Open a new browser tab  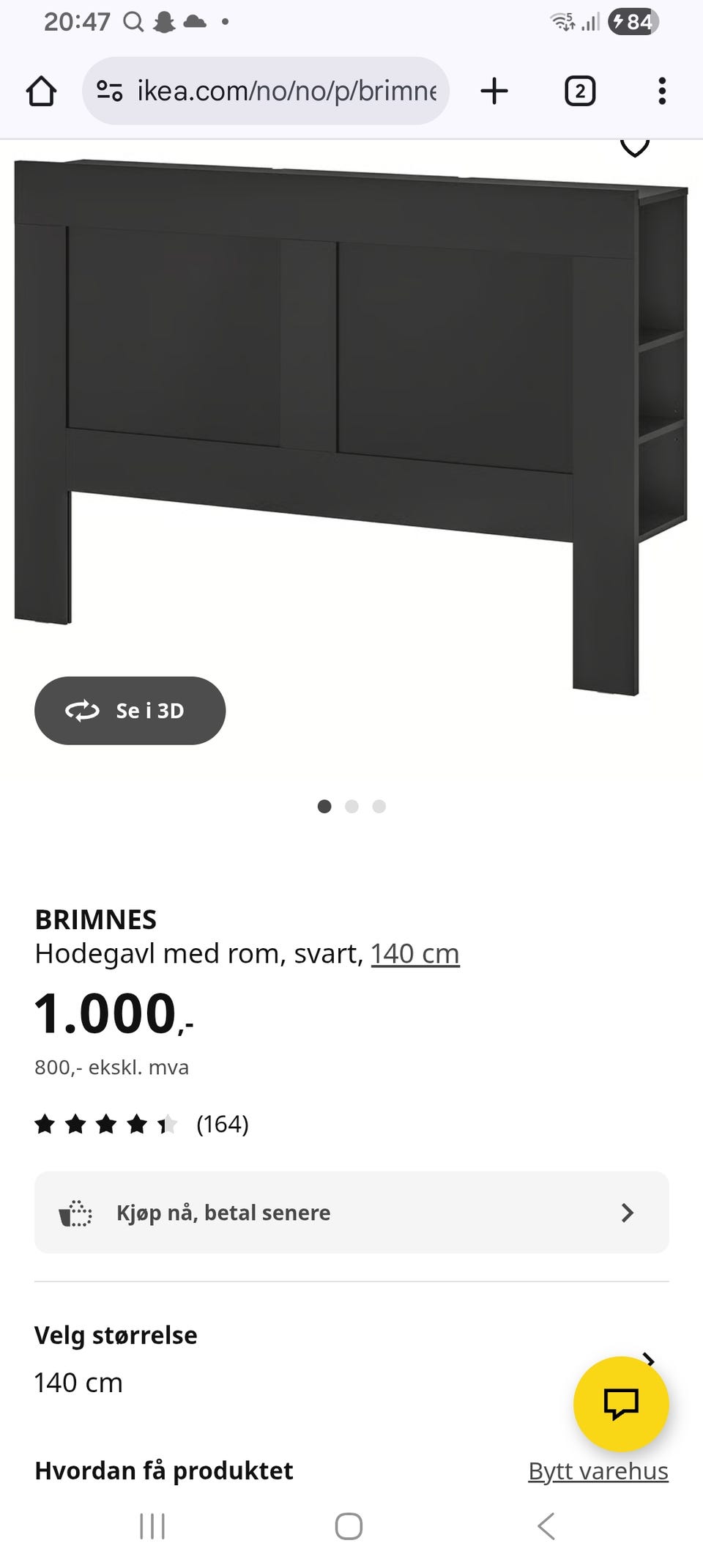pyautogui.click(x=494, y=92)
